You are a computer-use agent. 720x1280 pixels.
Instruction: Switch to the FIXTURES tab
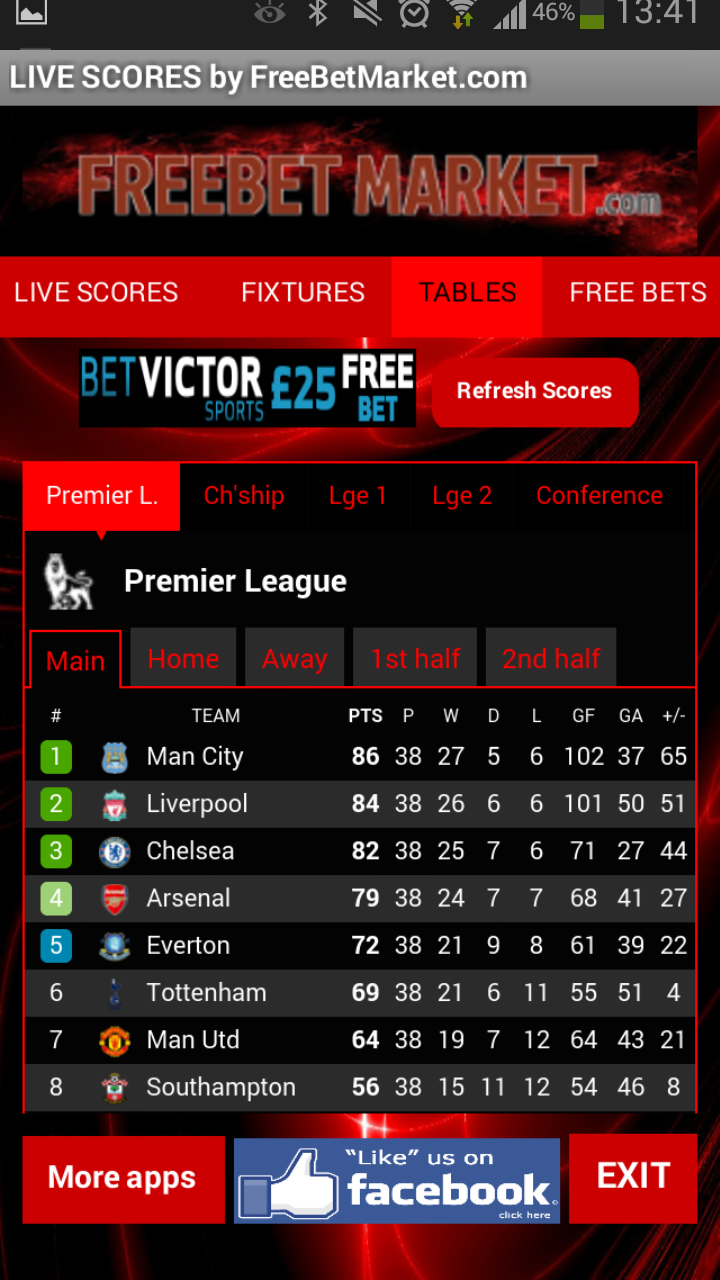coord(302,292)
